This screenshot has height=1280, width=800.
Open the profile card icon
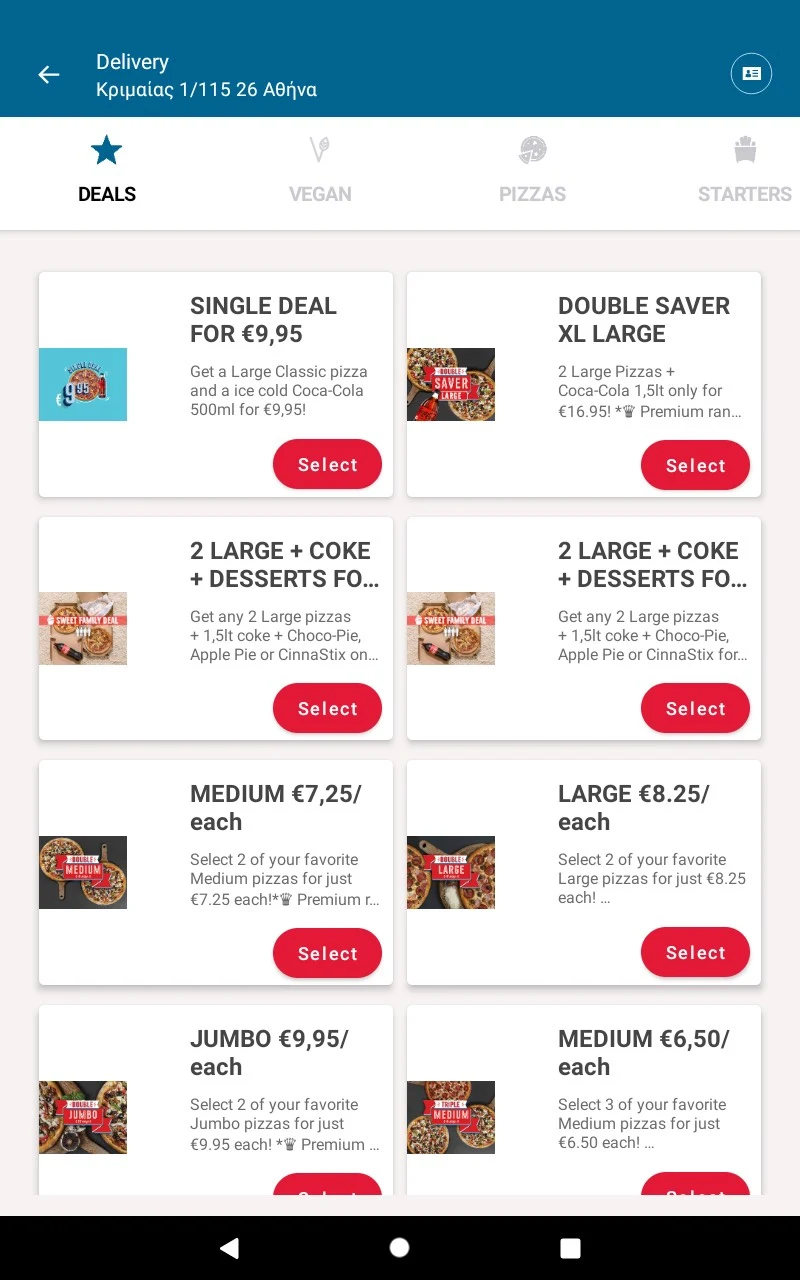pyautogui.click(x=751, y=74)
